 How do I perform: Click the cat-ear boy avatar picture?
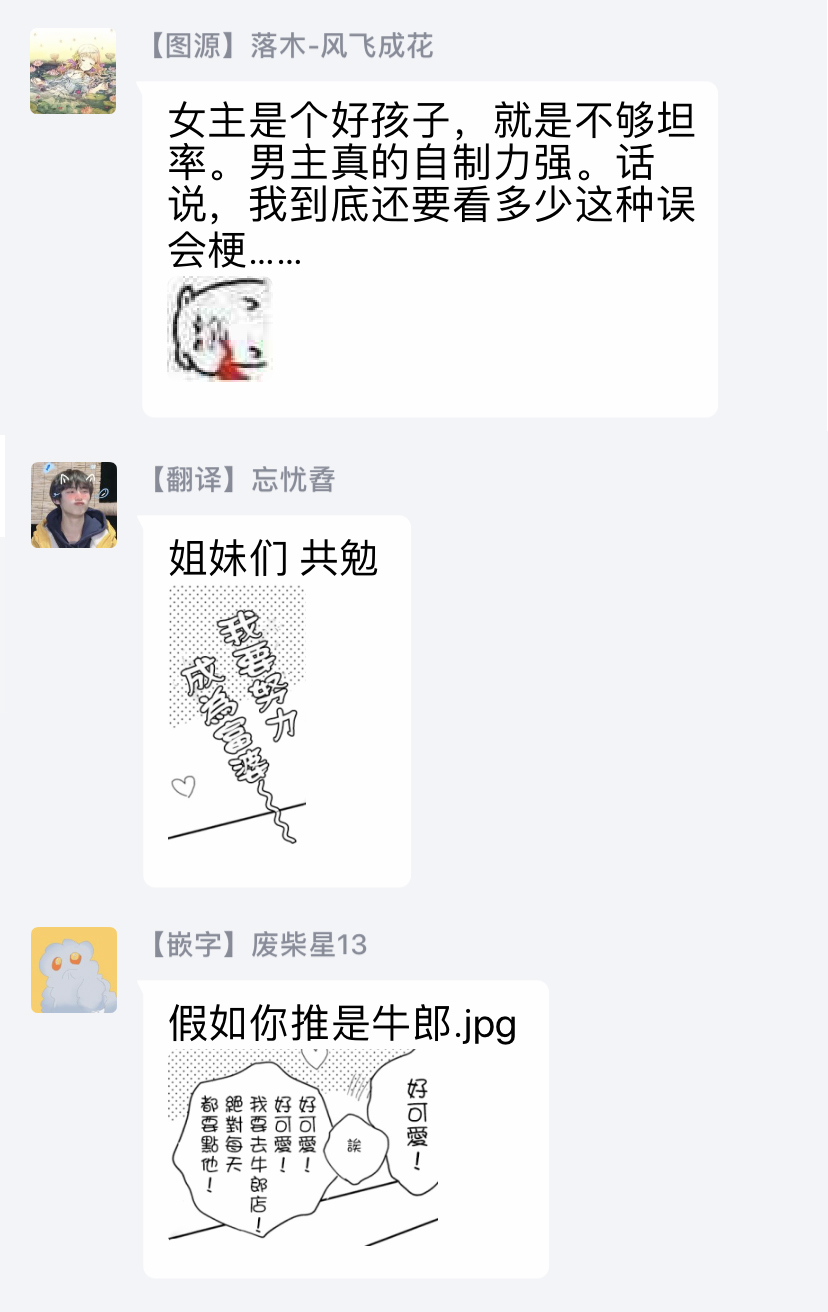click(70, 505)
